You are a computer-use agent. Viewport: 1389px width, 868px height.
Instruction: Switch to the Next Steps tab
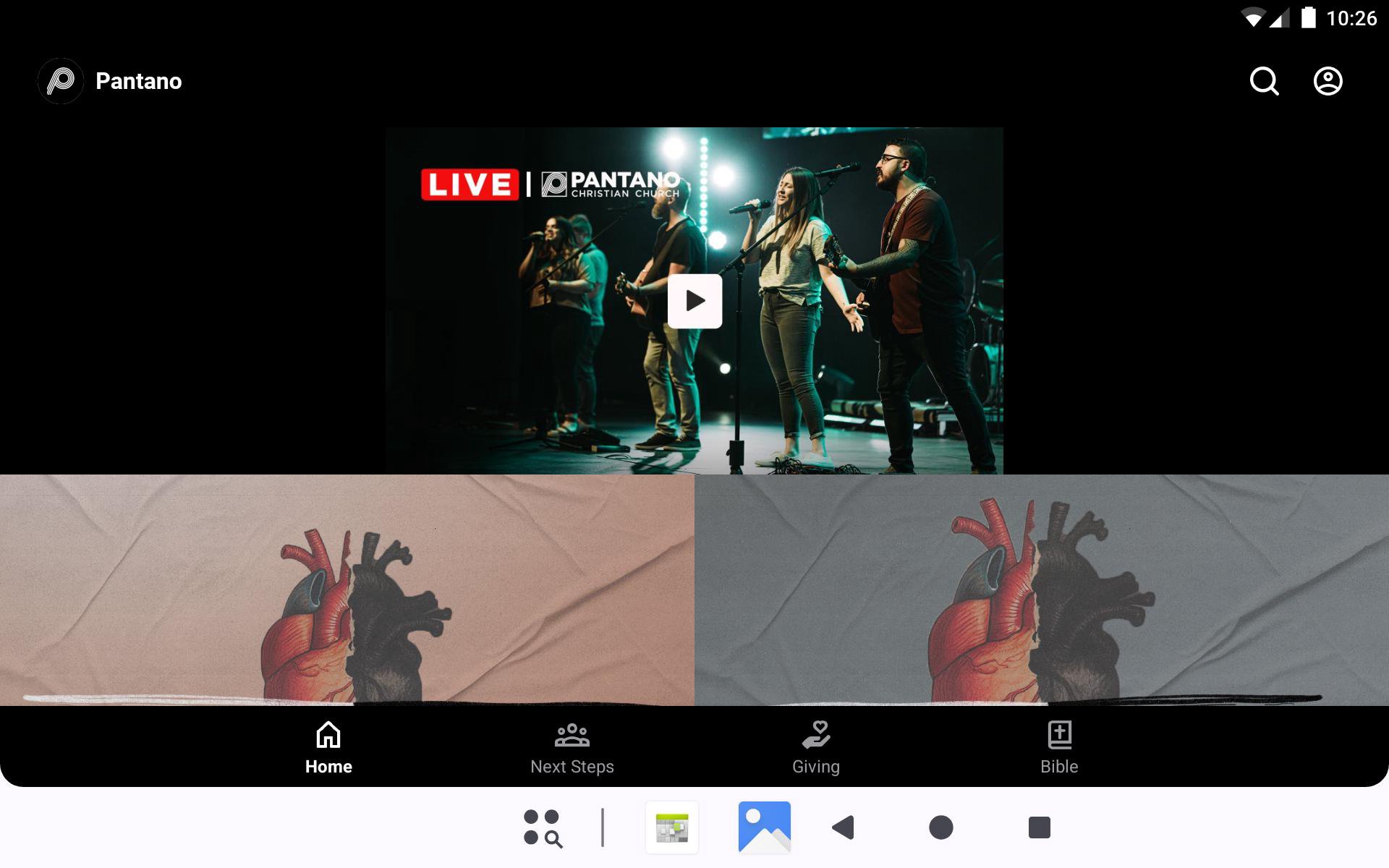click(x=572, y=749)
